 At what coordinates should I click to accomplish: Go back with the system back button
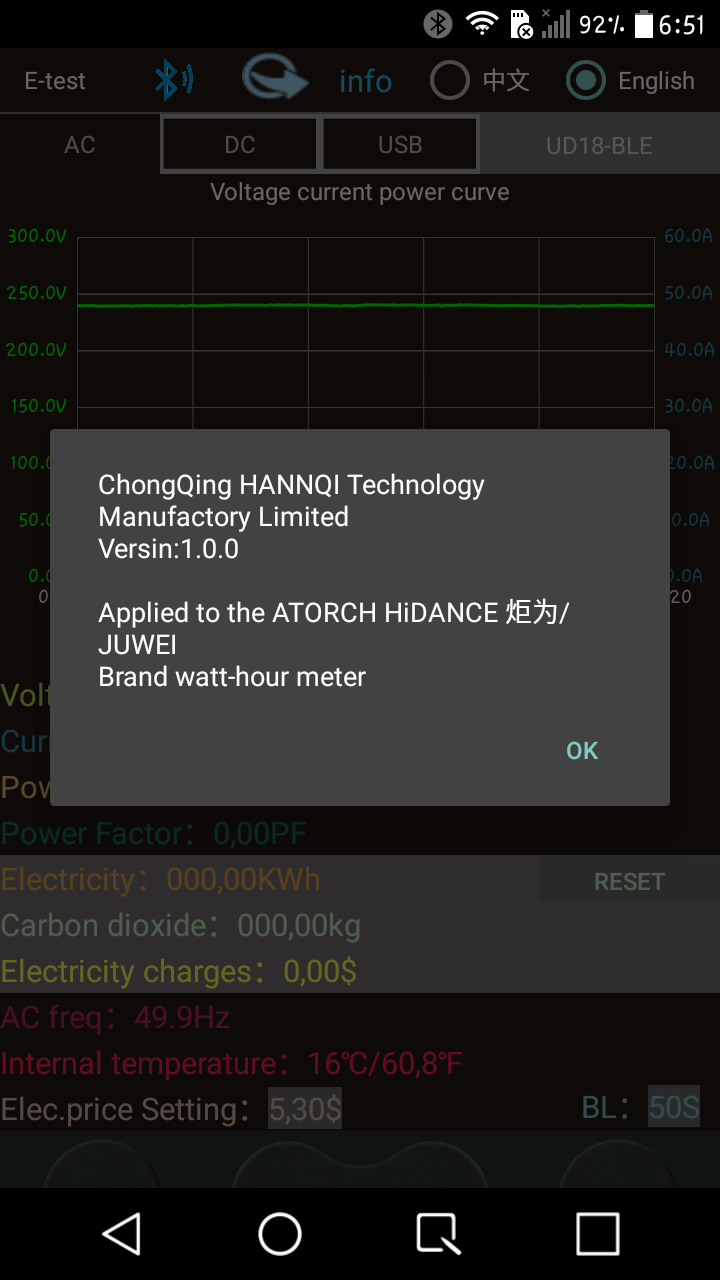[x=122, y=1234]
